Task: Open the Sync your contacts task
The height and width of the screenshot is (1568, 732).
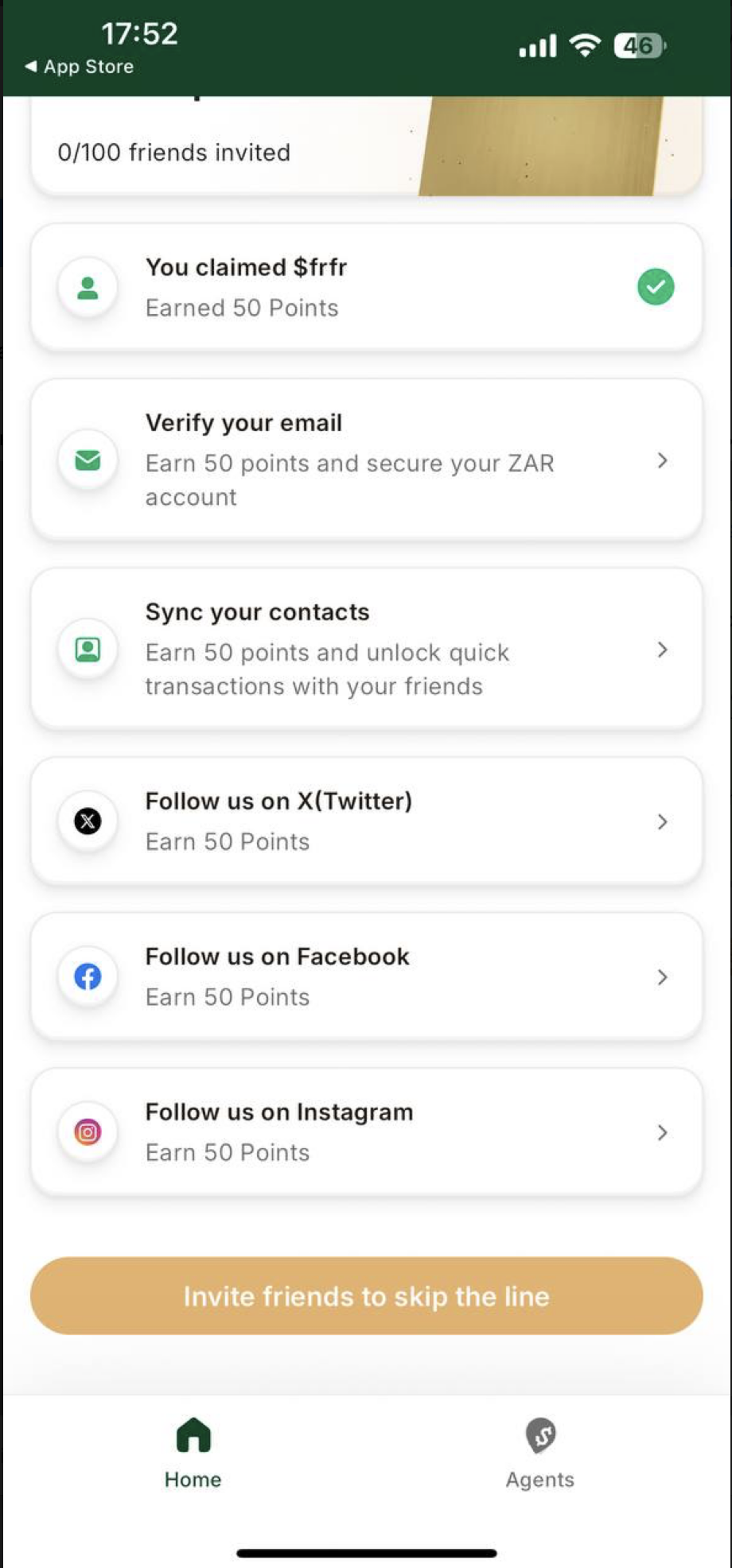Action: tap(366, 649)
